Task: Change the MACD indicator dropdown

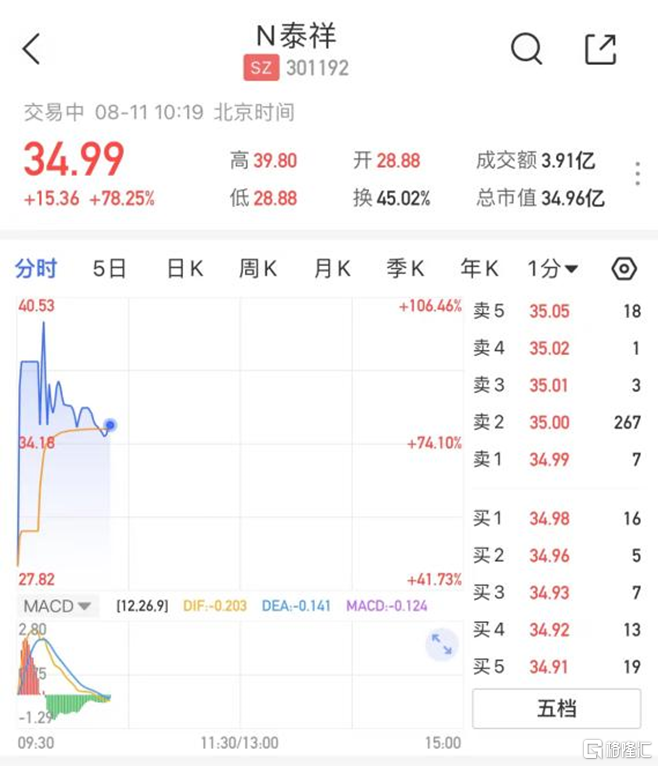Action: (x=59, y=606)
